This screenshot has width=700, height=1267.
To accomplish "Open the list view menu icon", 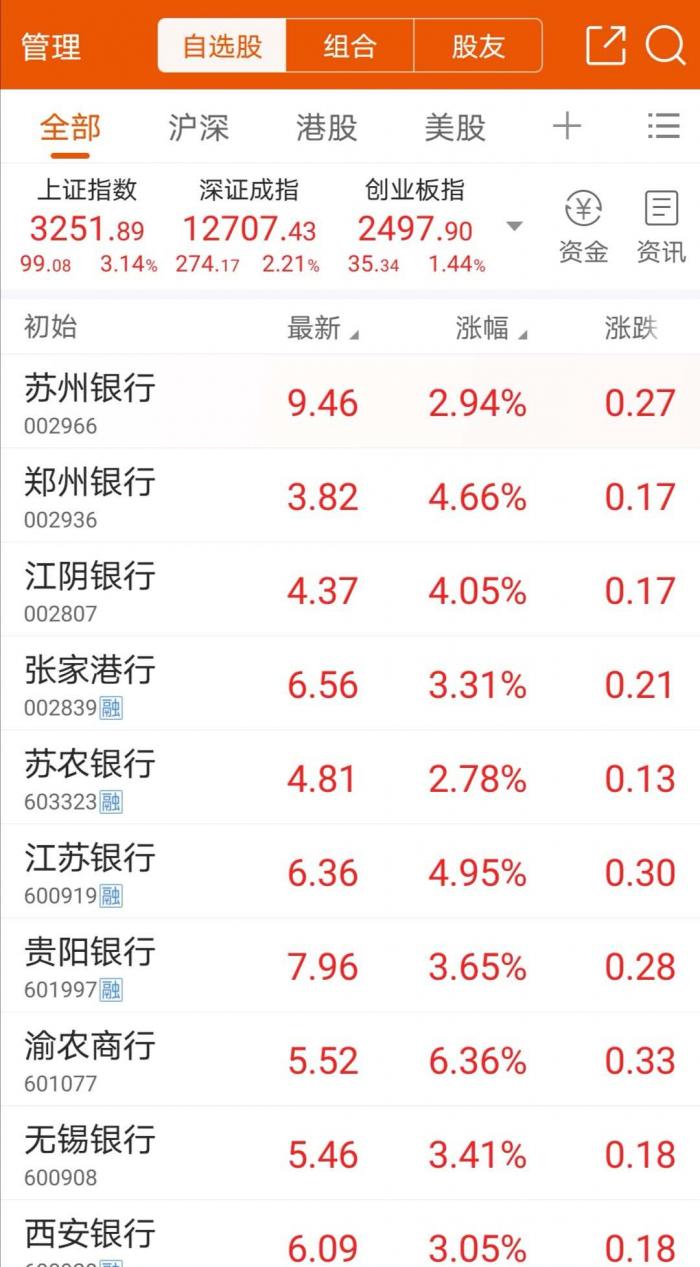I will click(x=663, y=126).
